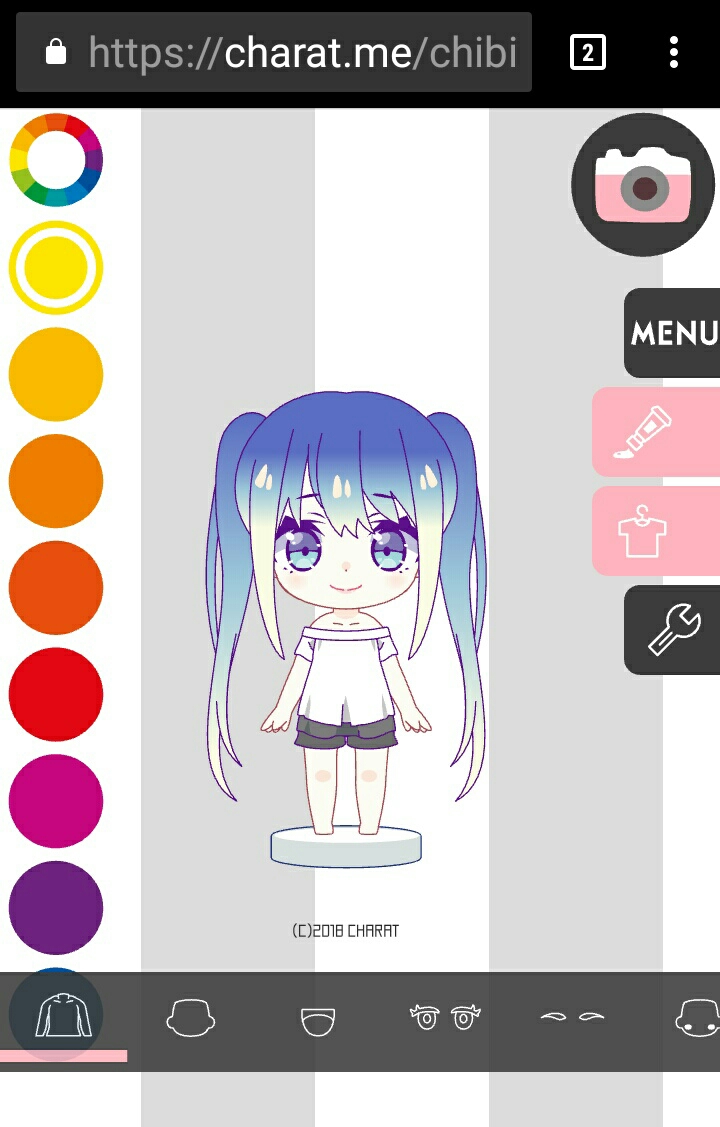
Task: Open the tab switcher showing 2 tabs
Action: click(x=588, y=51)
